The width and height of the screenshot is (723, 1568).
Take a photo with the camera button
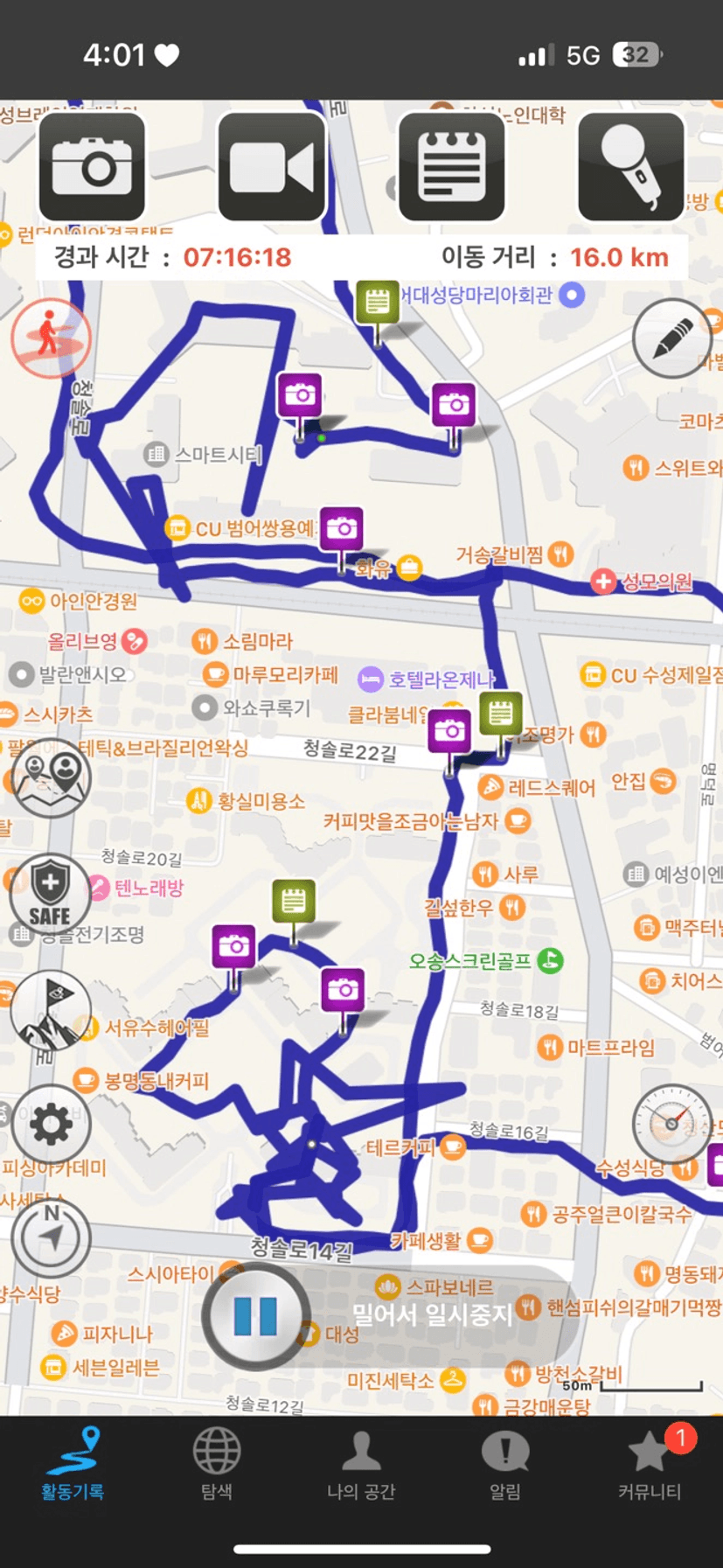(x=92, y=166)
